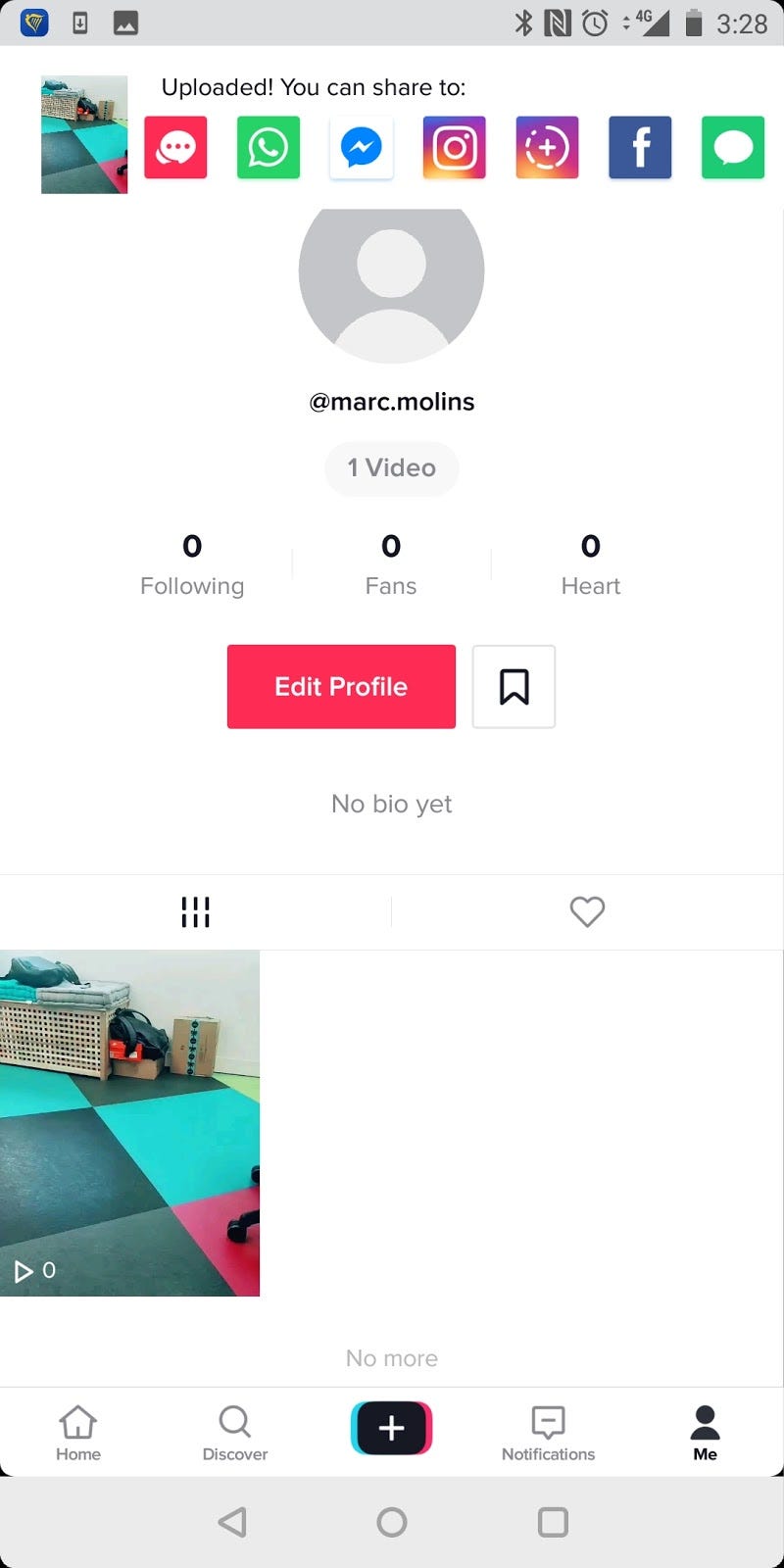784x1568 pixels.
Task: Send video via red chat bubble icon
Action: coord(175,147)
